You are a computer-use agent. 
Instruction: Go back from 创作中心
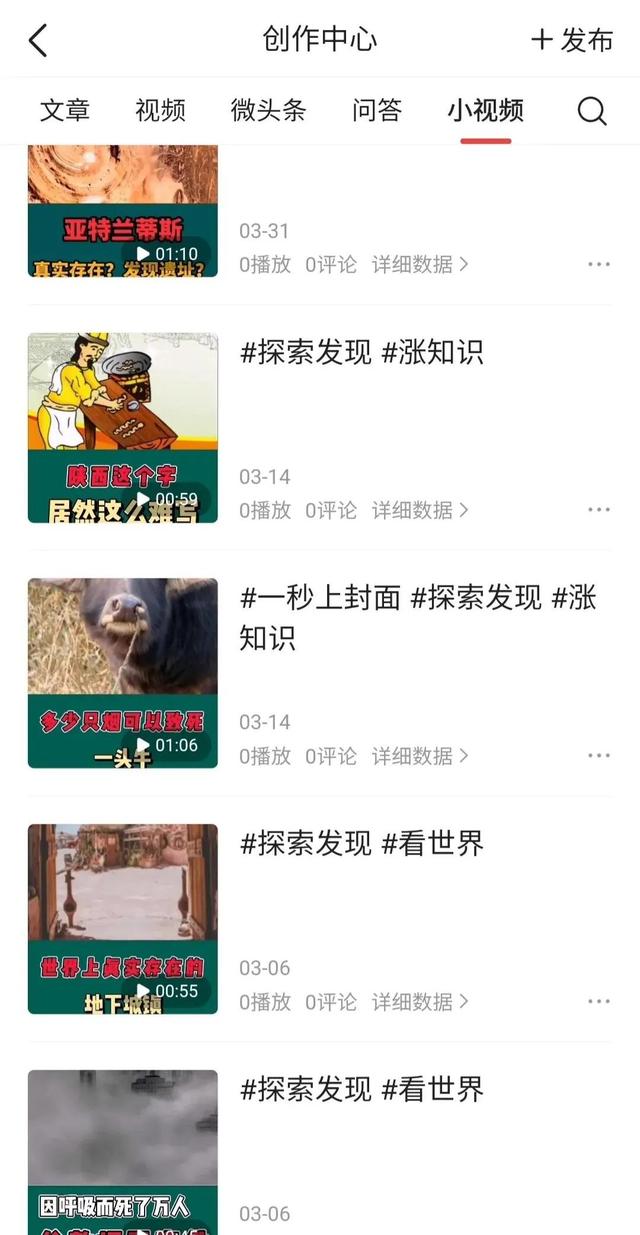pyautogui.click(x=38, y=41)
